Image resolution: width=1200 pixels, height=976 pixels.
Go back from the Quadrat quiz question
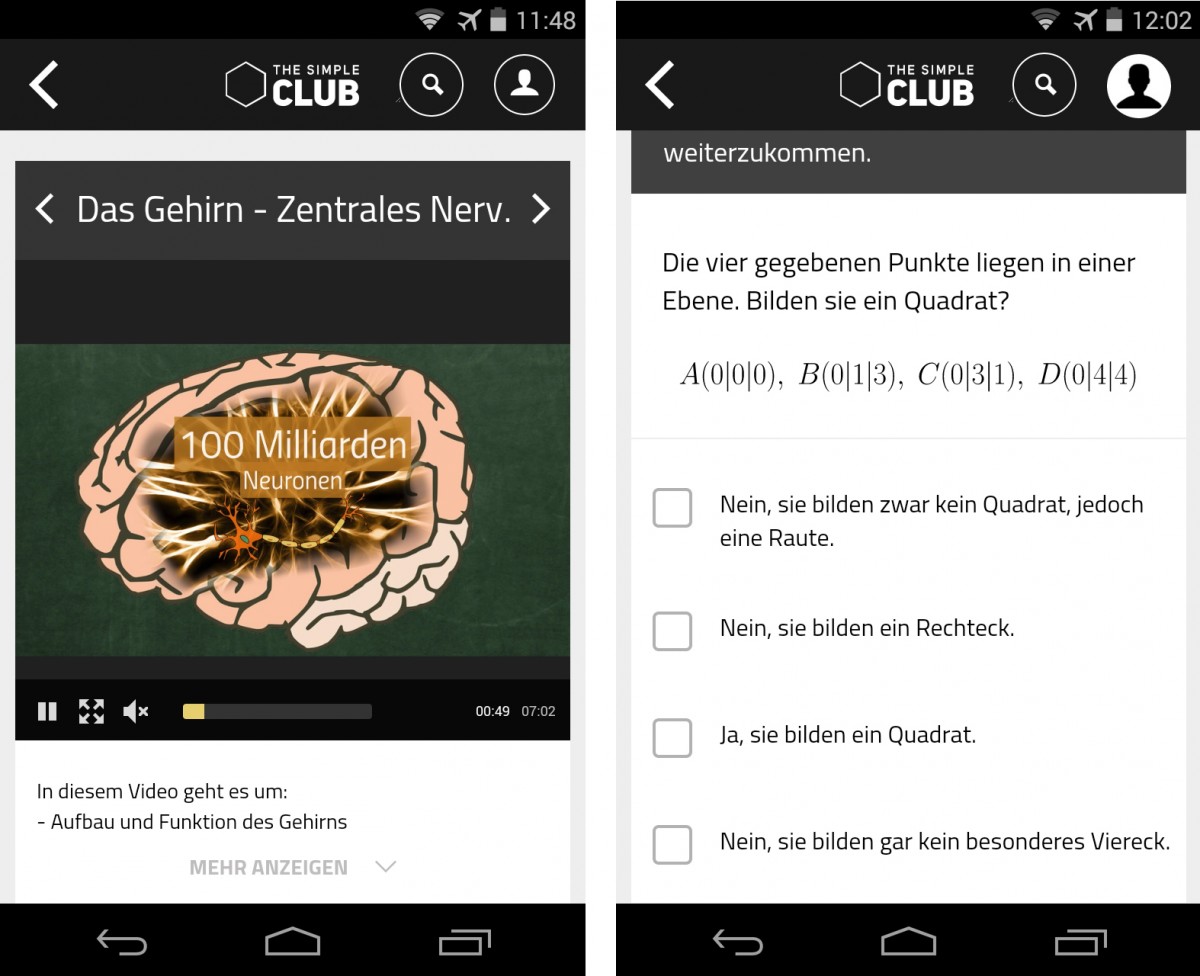[660, 85]
